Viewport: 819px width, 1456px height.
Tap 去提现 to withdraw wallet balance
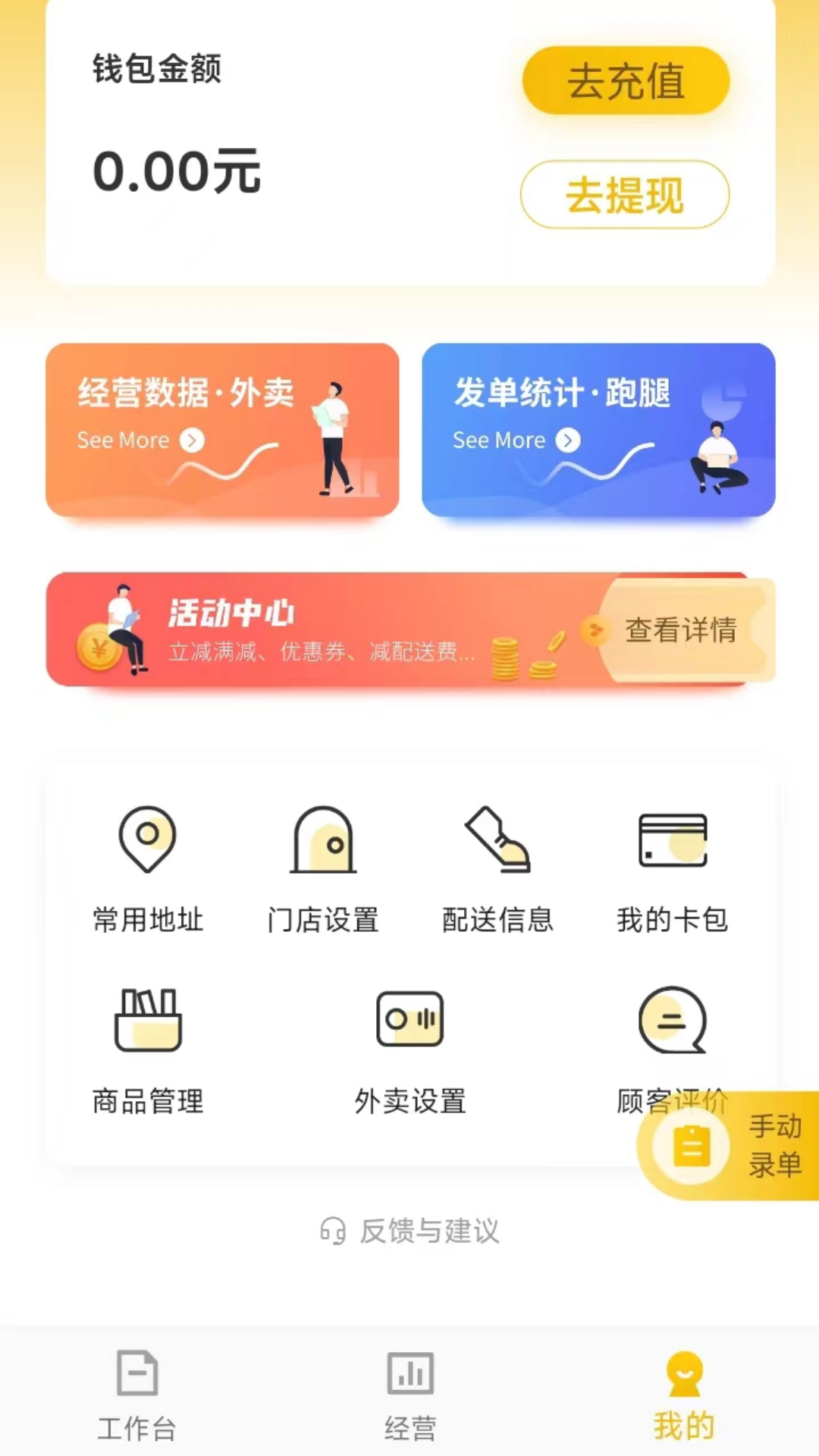point(625,195)
